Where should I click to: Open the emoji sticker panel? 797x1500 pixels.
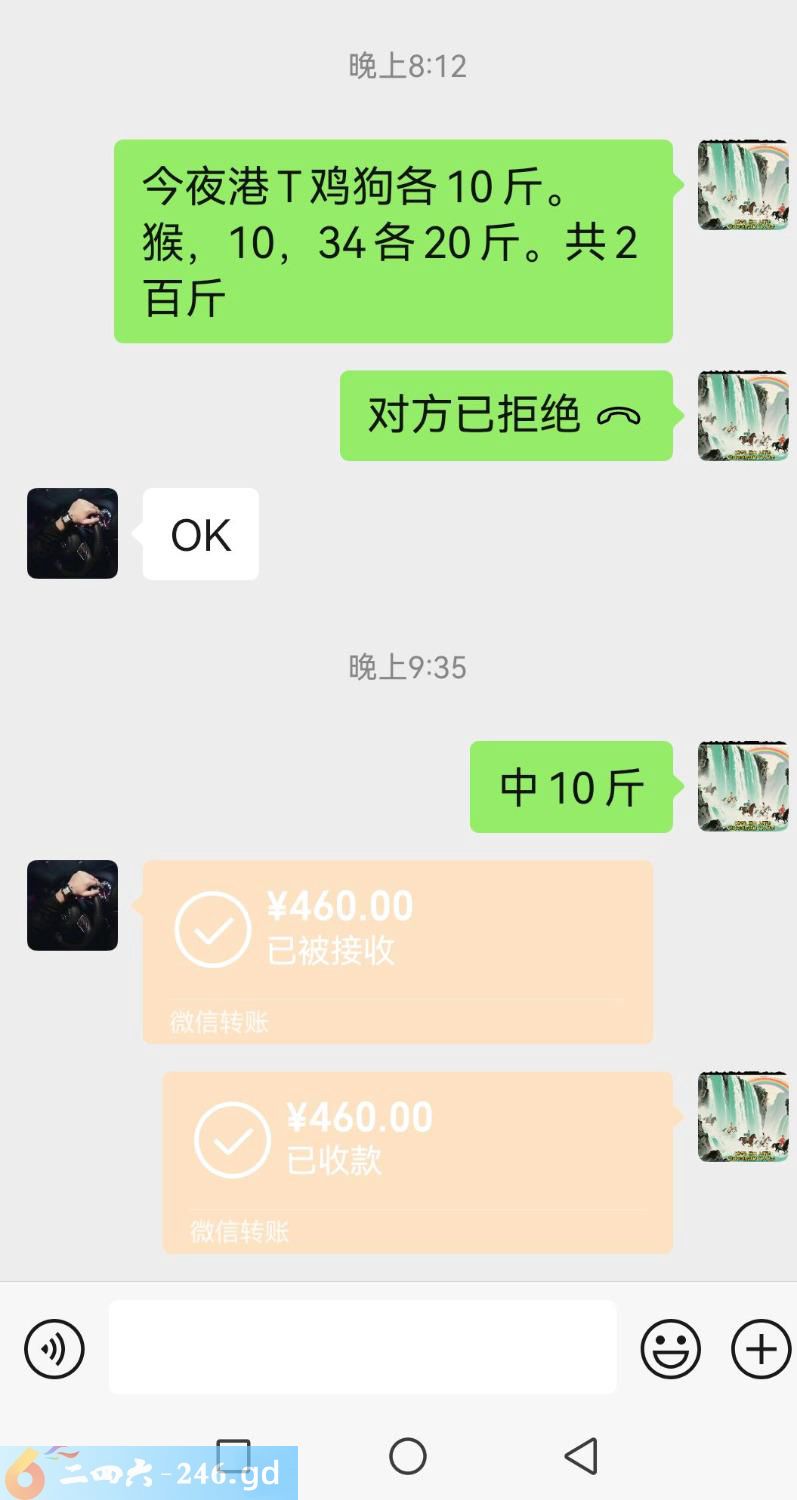[670, 1349]
